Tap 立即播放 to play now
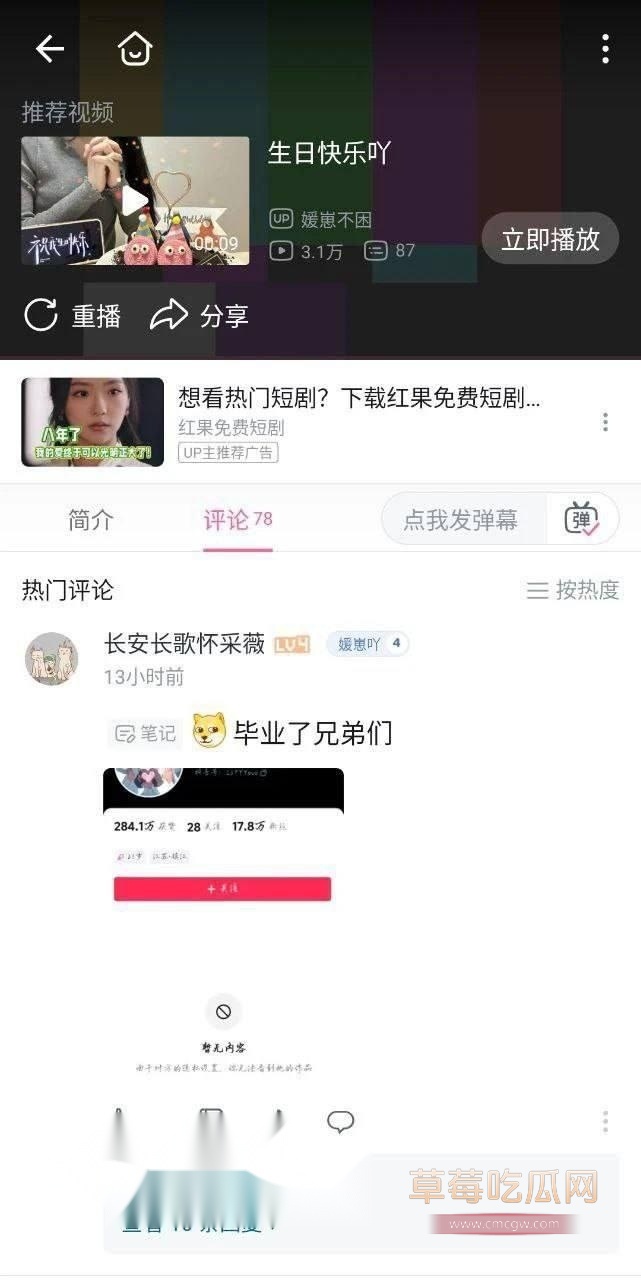 (x=550, y=239)
